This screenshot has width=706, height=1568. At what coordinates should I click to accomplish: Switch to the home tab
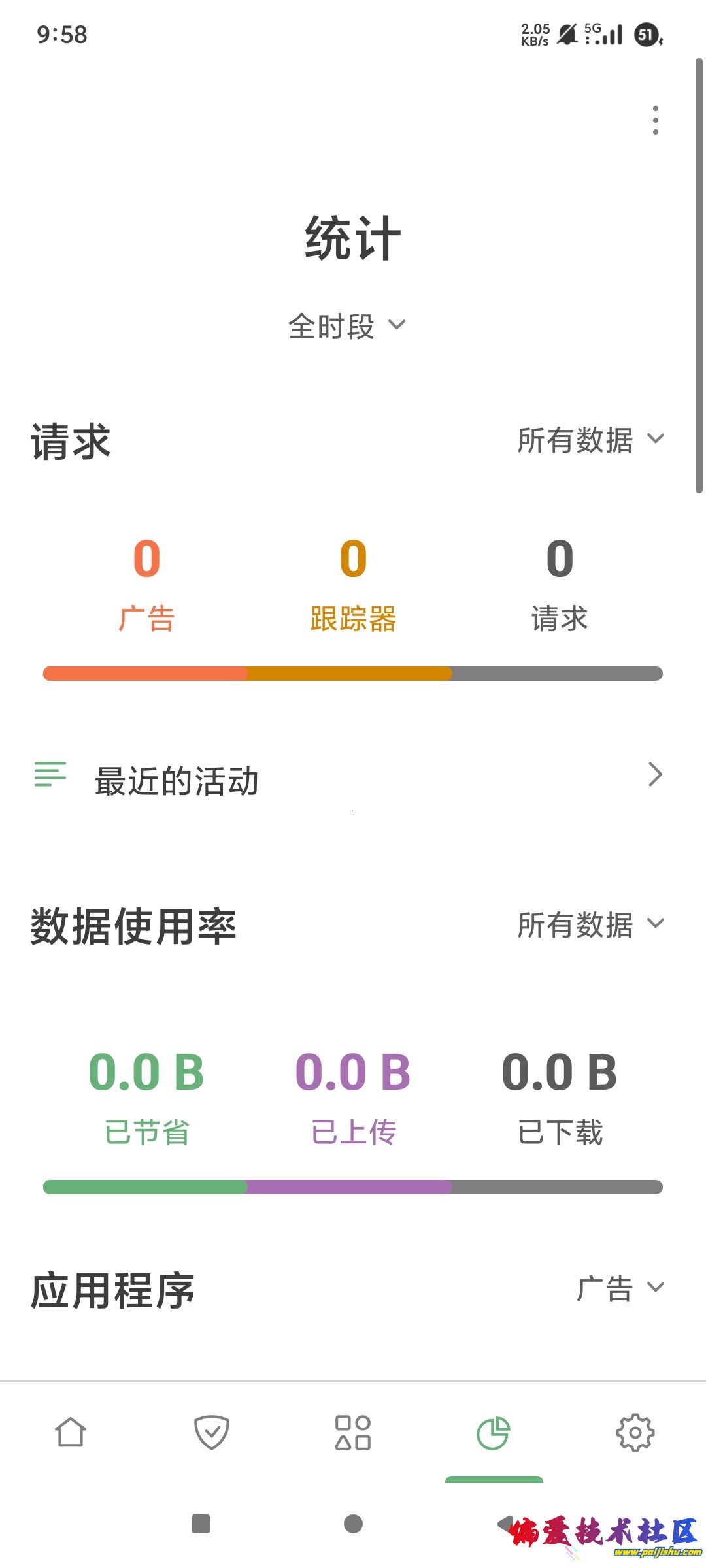click(71, 1433)
